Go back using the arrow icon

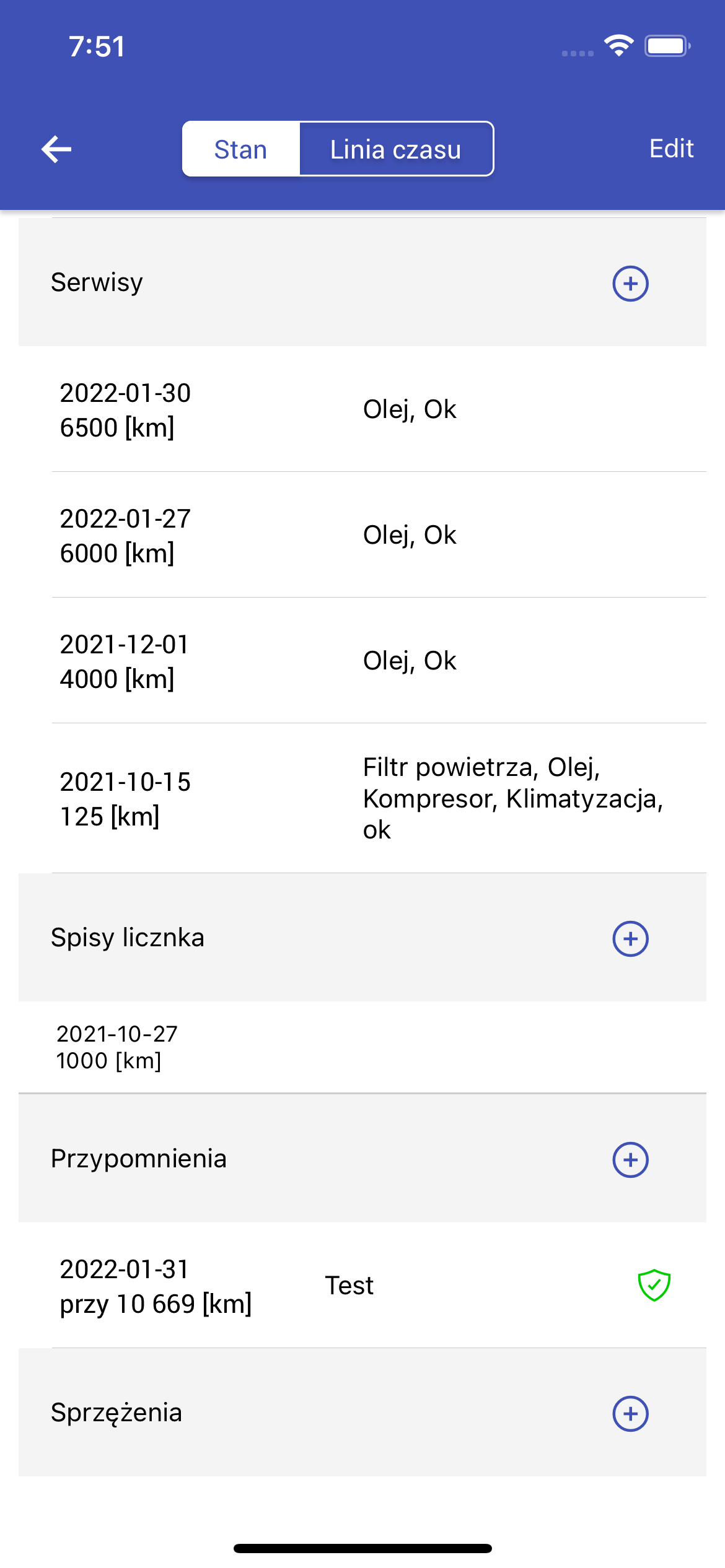(56, 149)
